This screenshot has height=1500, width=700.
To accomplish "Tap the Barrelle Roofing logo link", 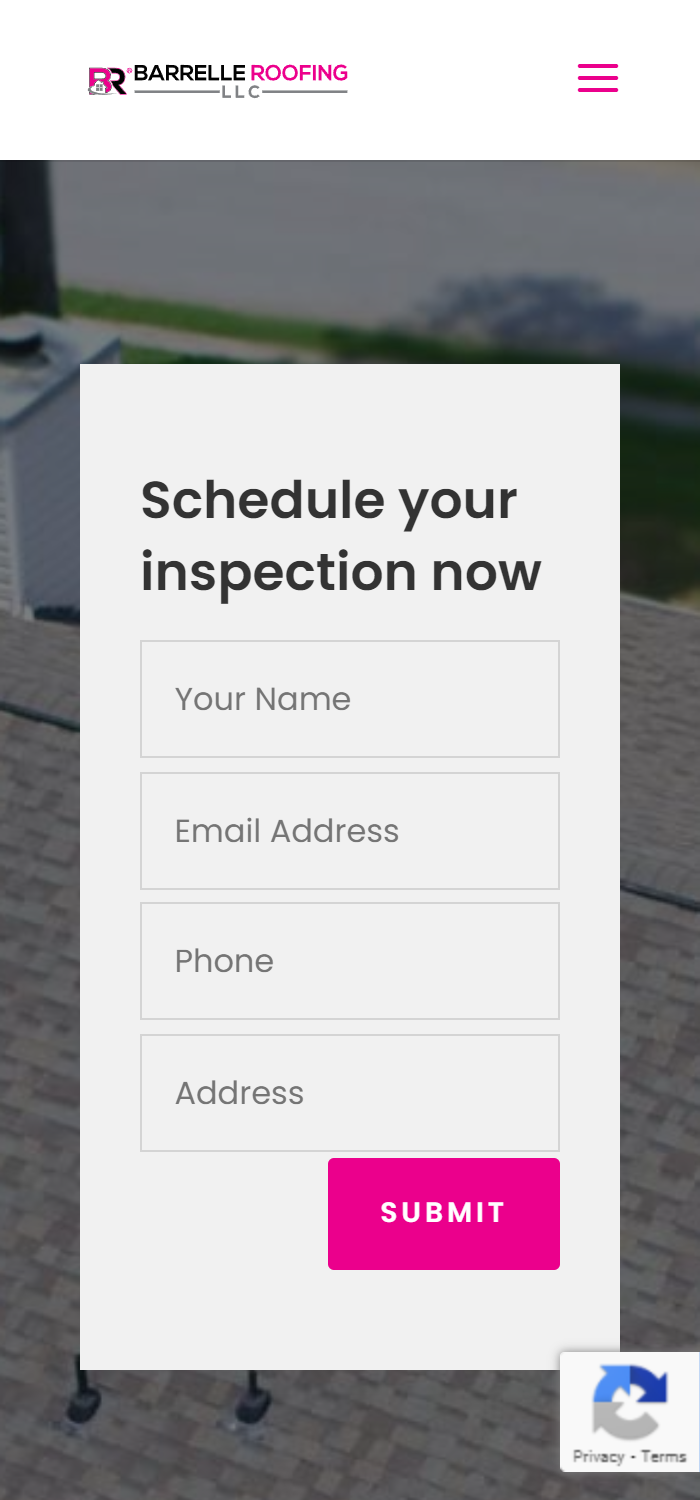I will 218,80.
